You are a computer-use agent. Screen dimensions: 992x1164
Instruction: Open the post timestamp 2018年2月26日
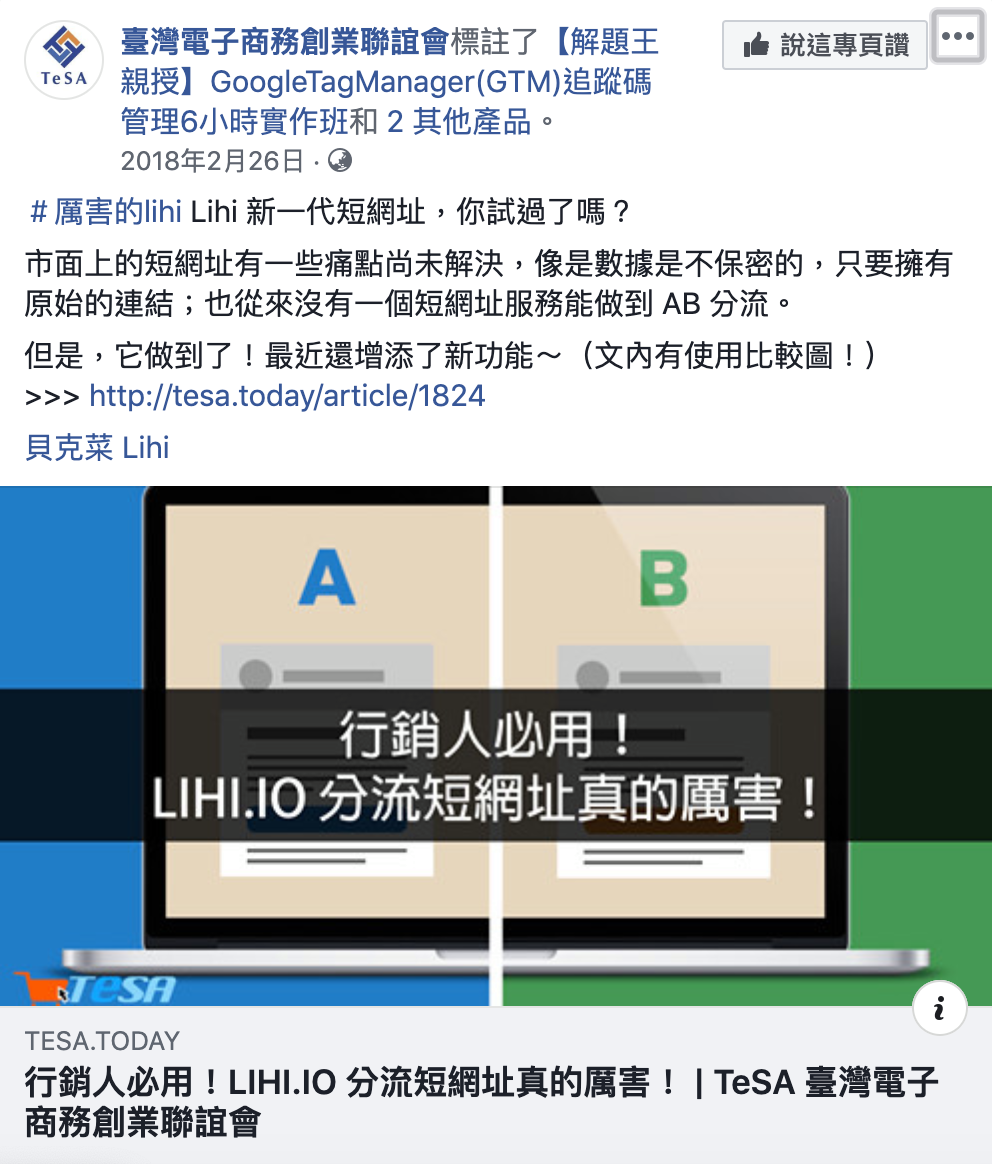[212, 160]
